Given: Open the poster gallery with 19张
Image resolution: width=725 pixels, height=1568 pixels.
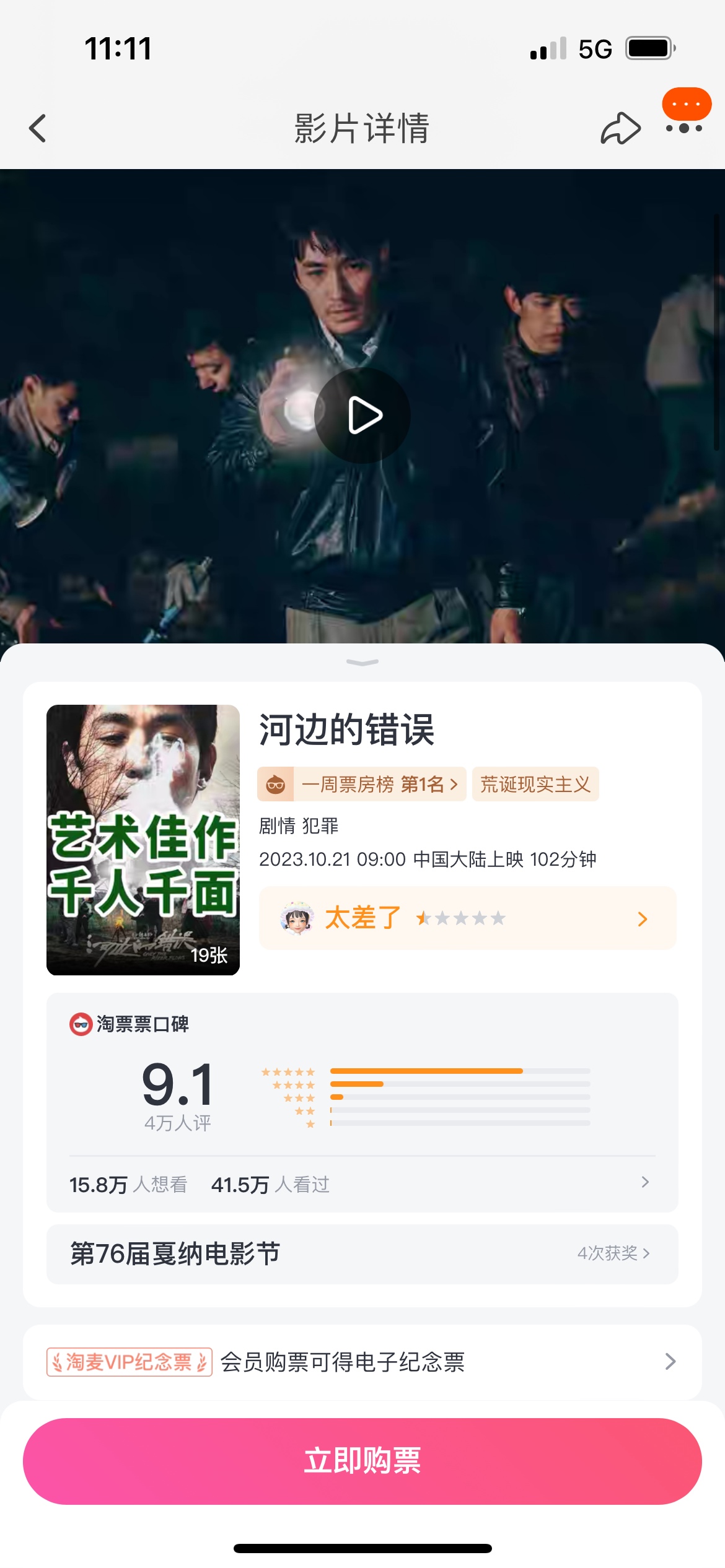Looking at the screenshot, I should pos(143,839).
